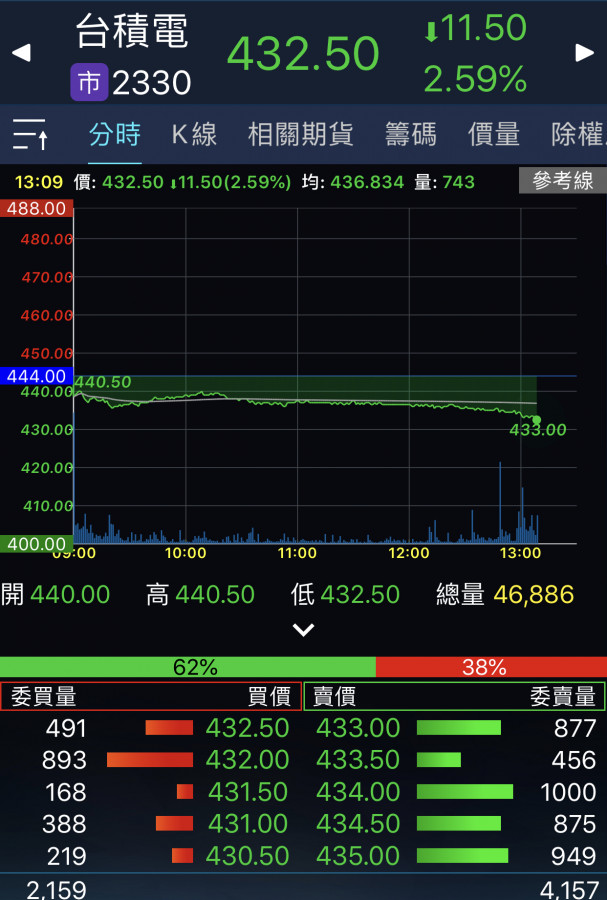Open the sort menu icon

coord(30,134)
